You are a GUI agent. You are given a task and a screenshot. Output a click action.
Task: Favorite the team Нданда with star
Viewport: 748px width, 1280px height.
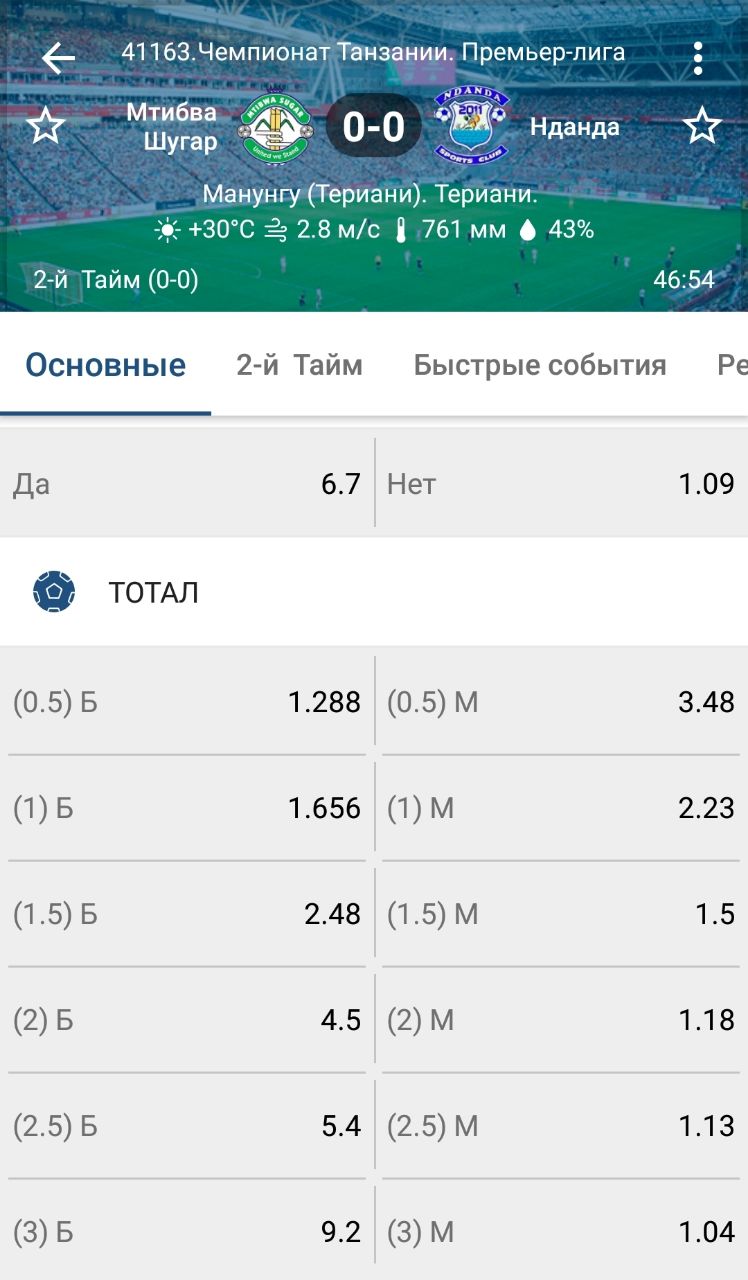point(702,127)
